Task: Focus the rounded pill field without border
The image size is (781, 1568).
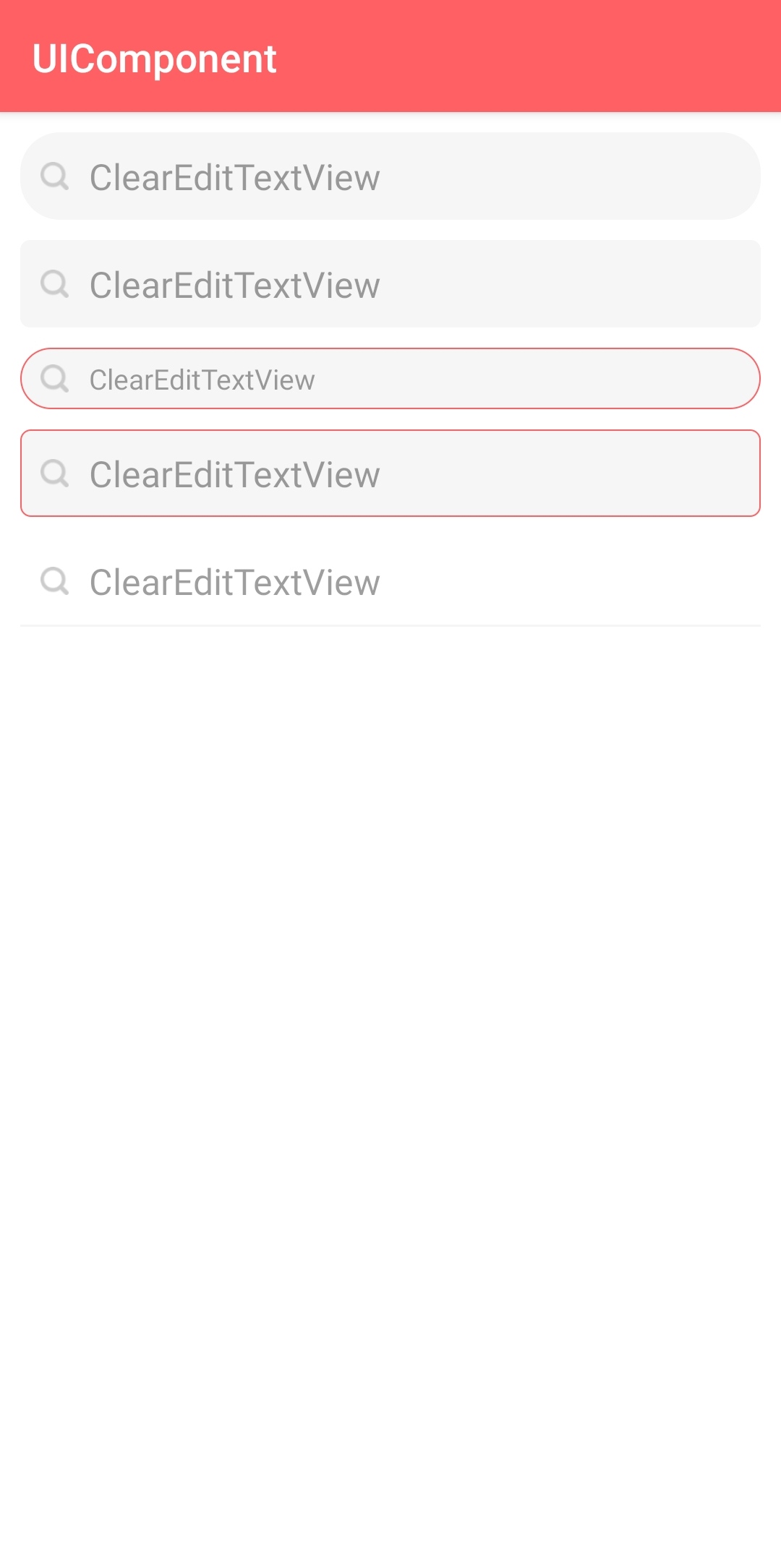Action: pos(390,176)
